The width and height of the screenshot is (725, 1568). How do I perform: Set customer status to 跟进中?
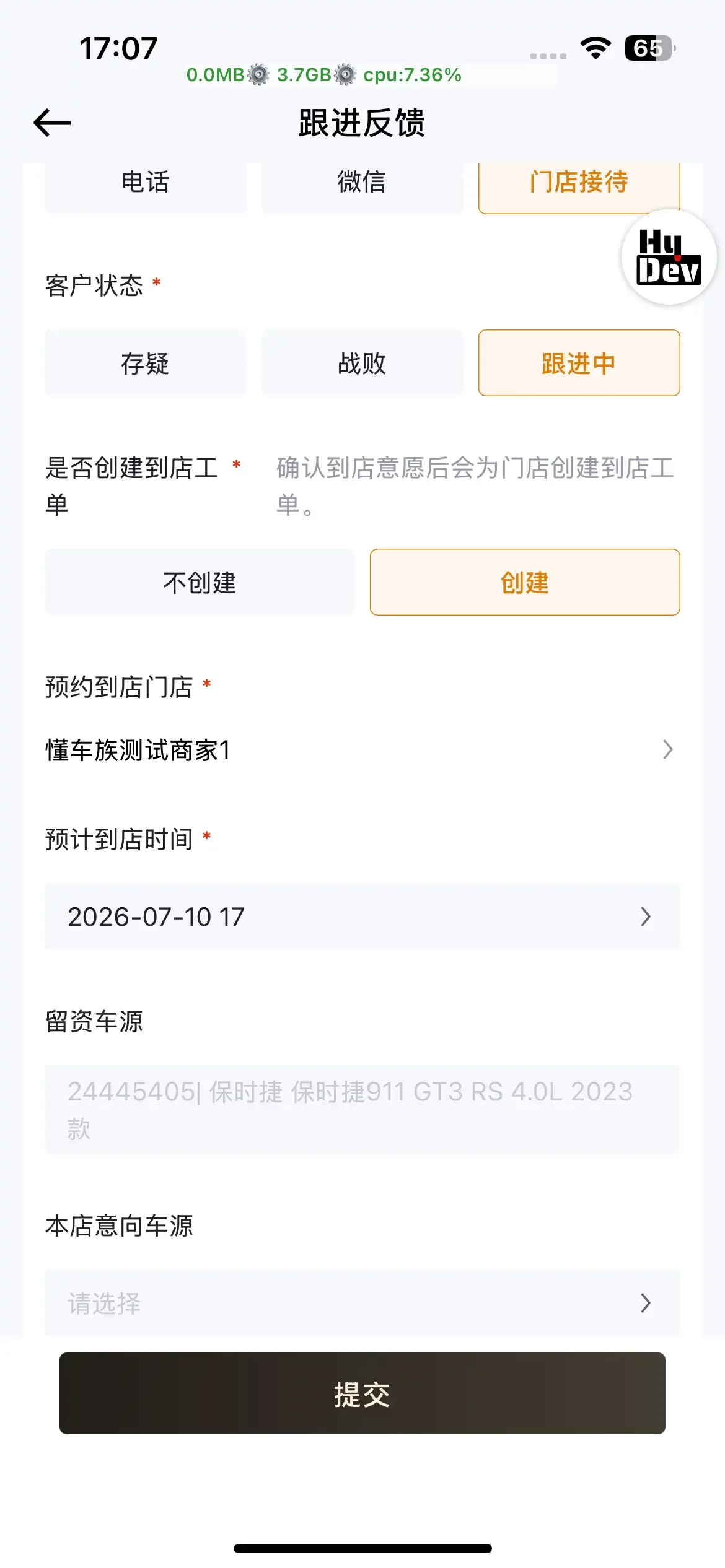(x=579, y=363)
